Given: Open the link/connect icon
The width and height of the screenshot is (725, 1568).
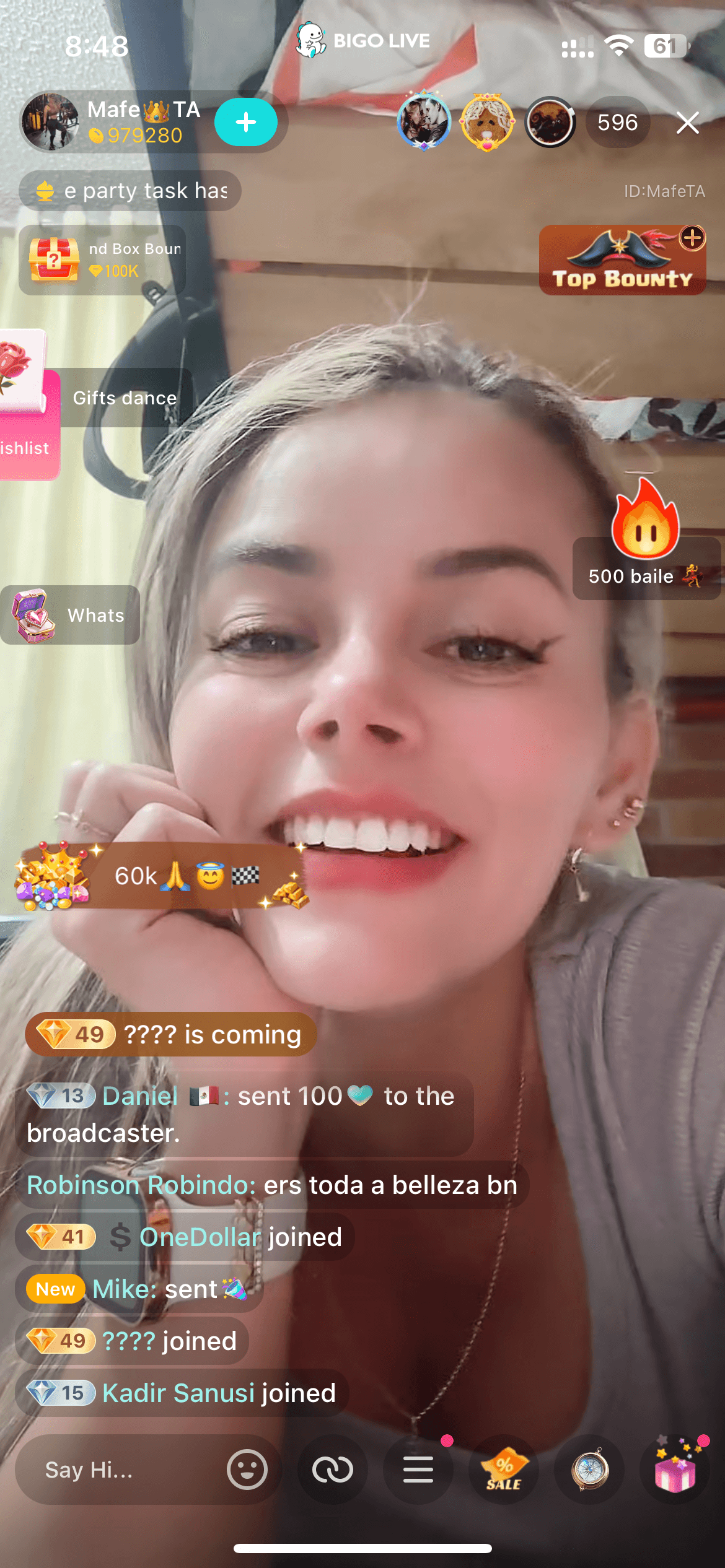Looking at the screenshot, I should coord(333,1470).
